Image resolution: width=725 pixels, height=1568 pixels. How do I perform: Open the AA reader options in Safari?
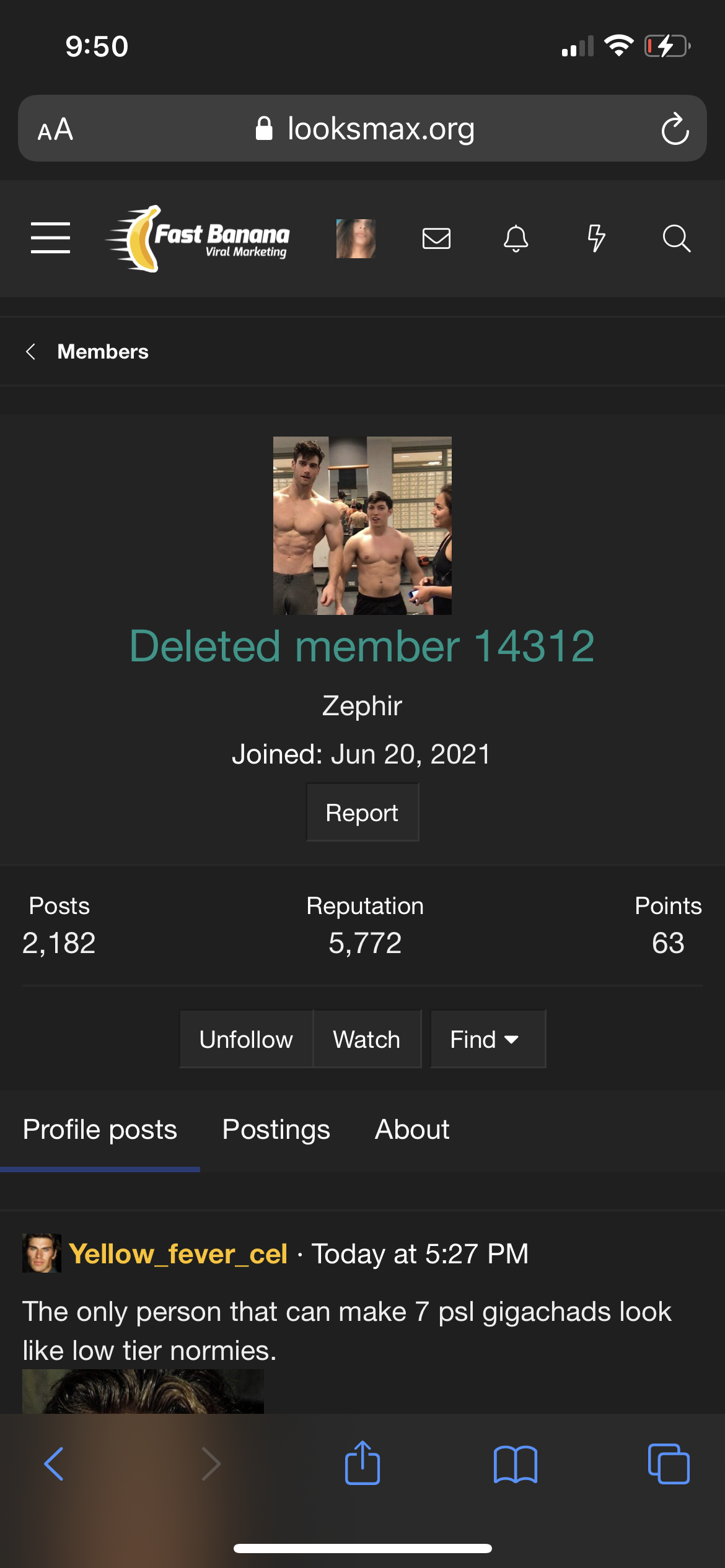pos(55,129)
